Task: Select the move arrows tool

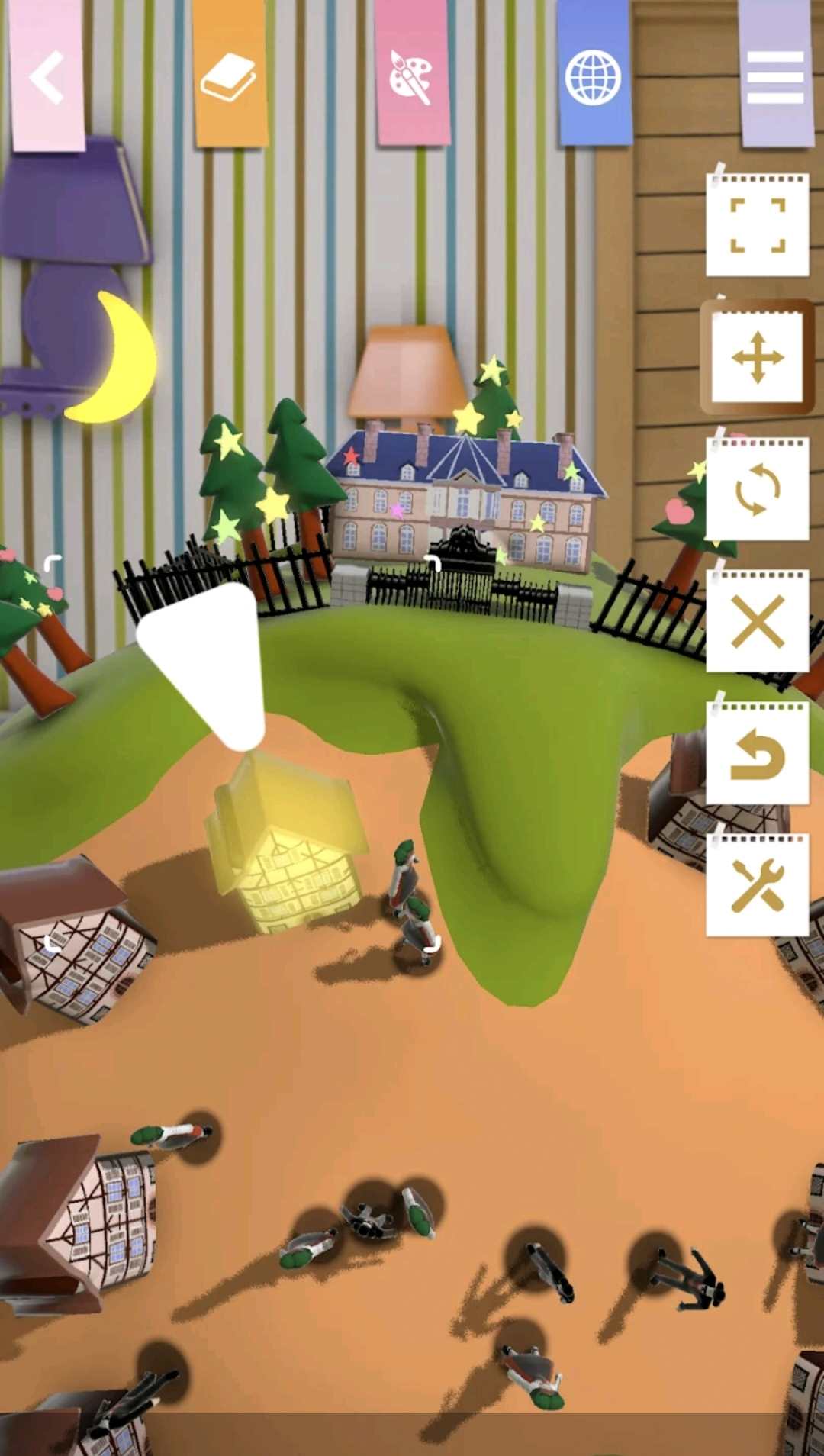Action: (757, 357)
